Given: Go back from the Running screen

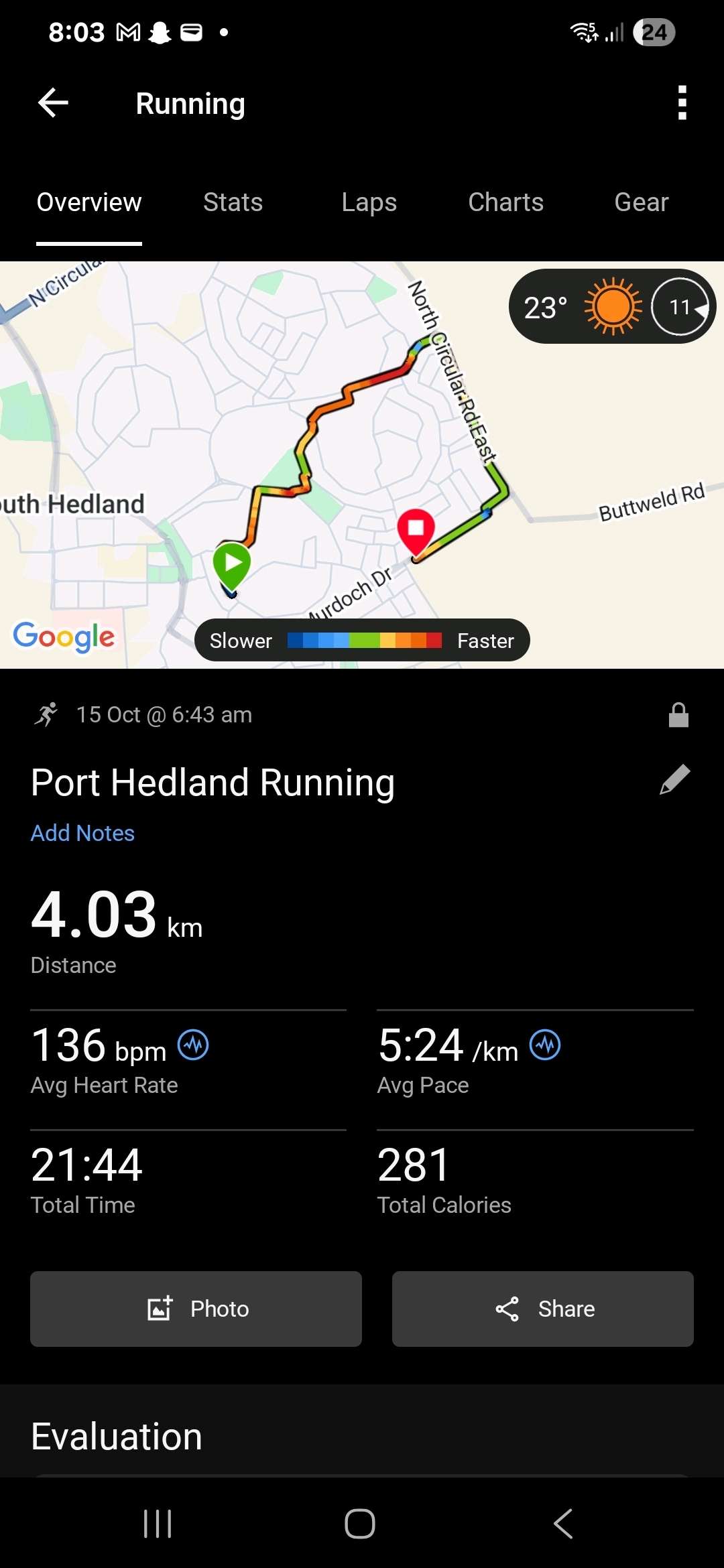Looking at the screenshot, I should (x=54, y=103).
